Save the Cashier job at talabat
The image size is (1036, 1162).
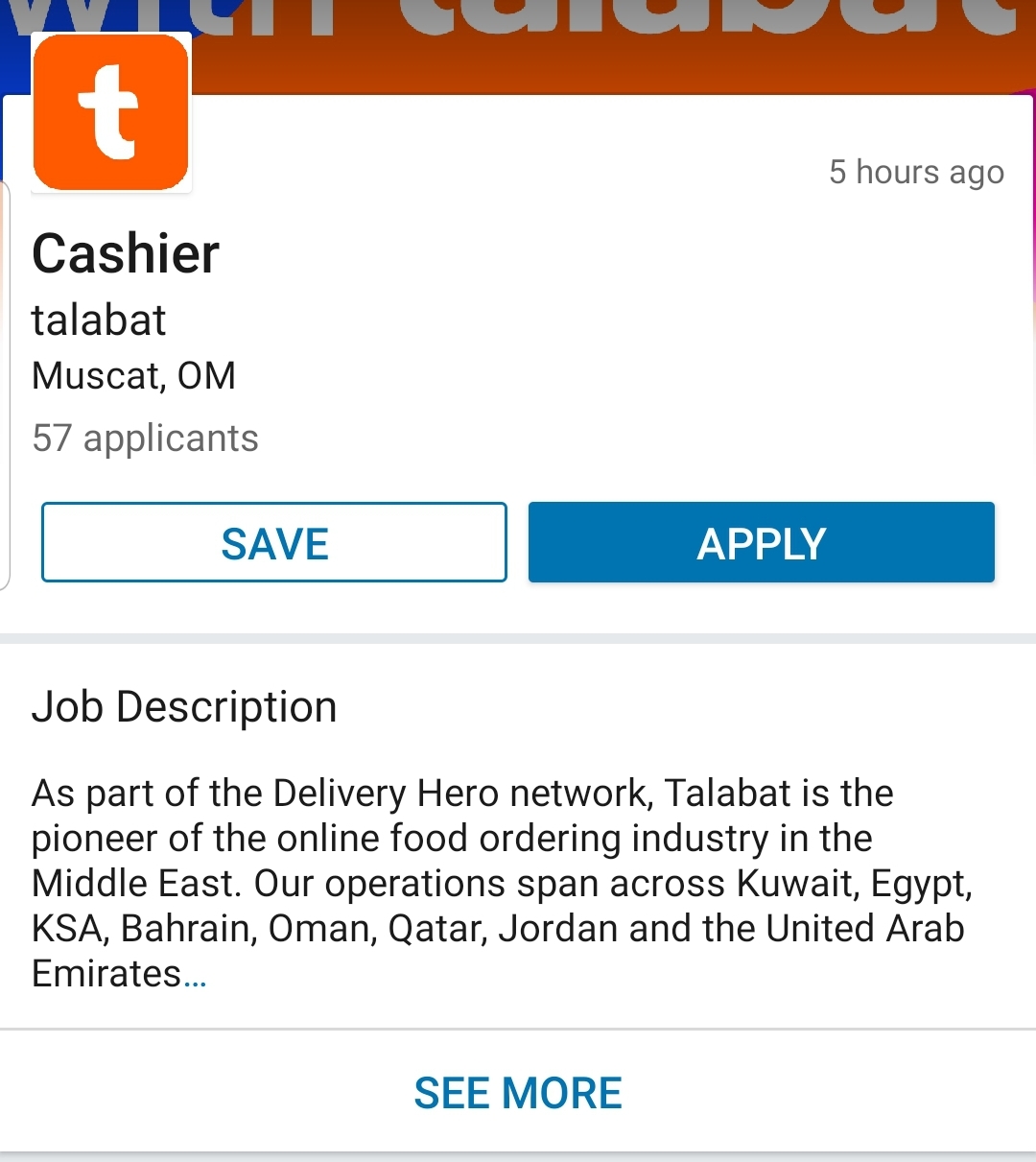coord(274,542)
